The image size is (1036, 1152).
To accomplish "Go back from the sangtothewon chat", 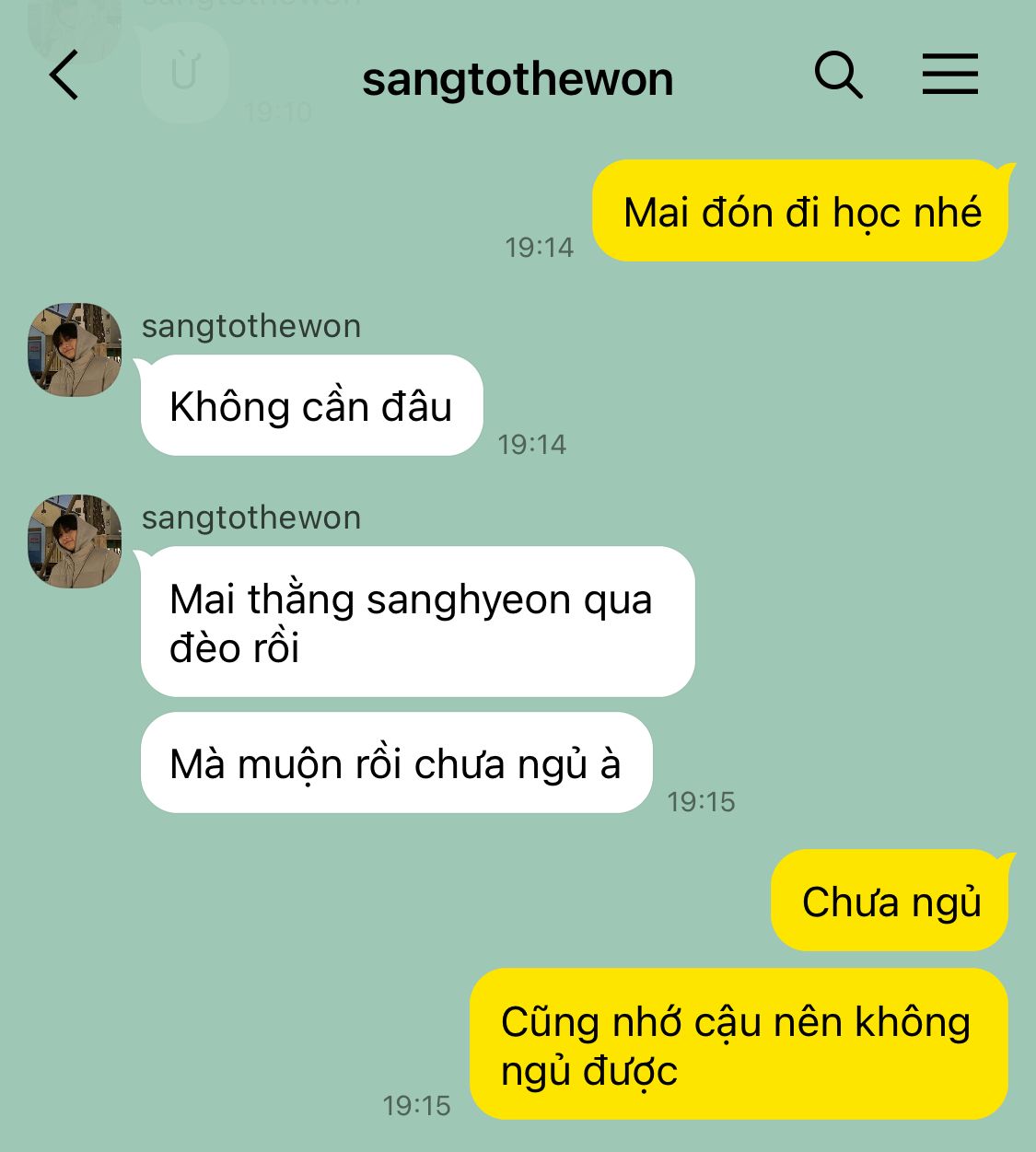I will click(64, 76).
